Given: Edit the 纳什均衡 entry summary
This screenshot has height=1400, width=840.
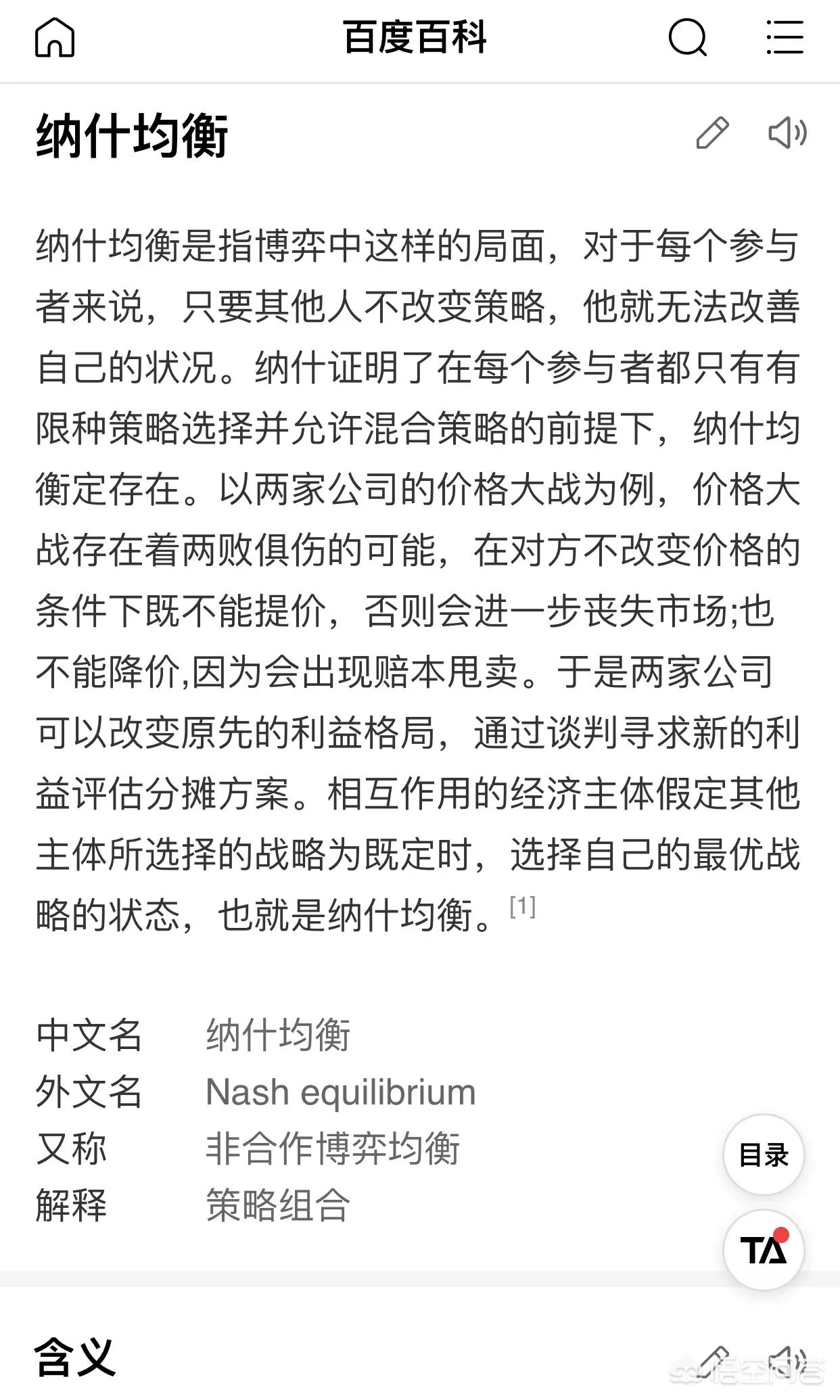Looking at the screenshot, I should click(713, 133).
